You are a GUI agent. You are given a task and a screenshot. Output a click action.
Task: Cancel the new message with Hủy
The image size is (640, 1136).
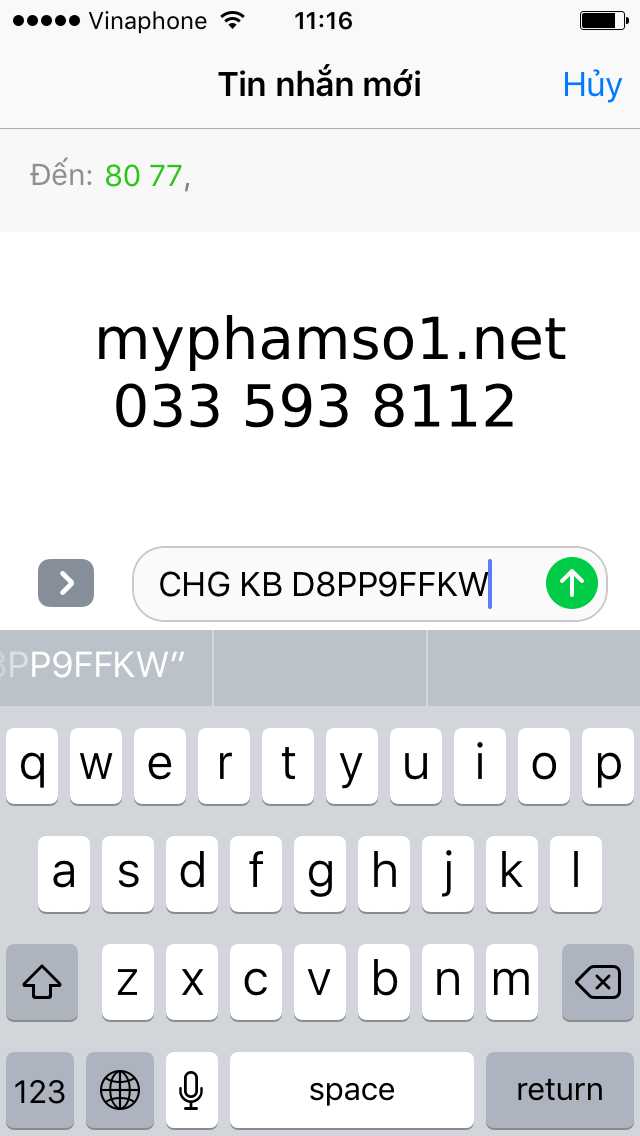[x=592, y=85]
